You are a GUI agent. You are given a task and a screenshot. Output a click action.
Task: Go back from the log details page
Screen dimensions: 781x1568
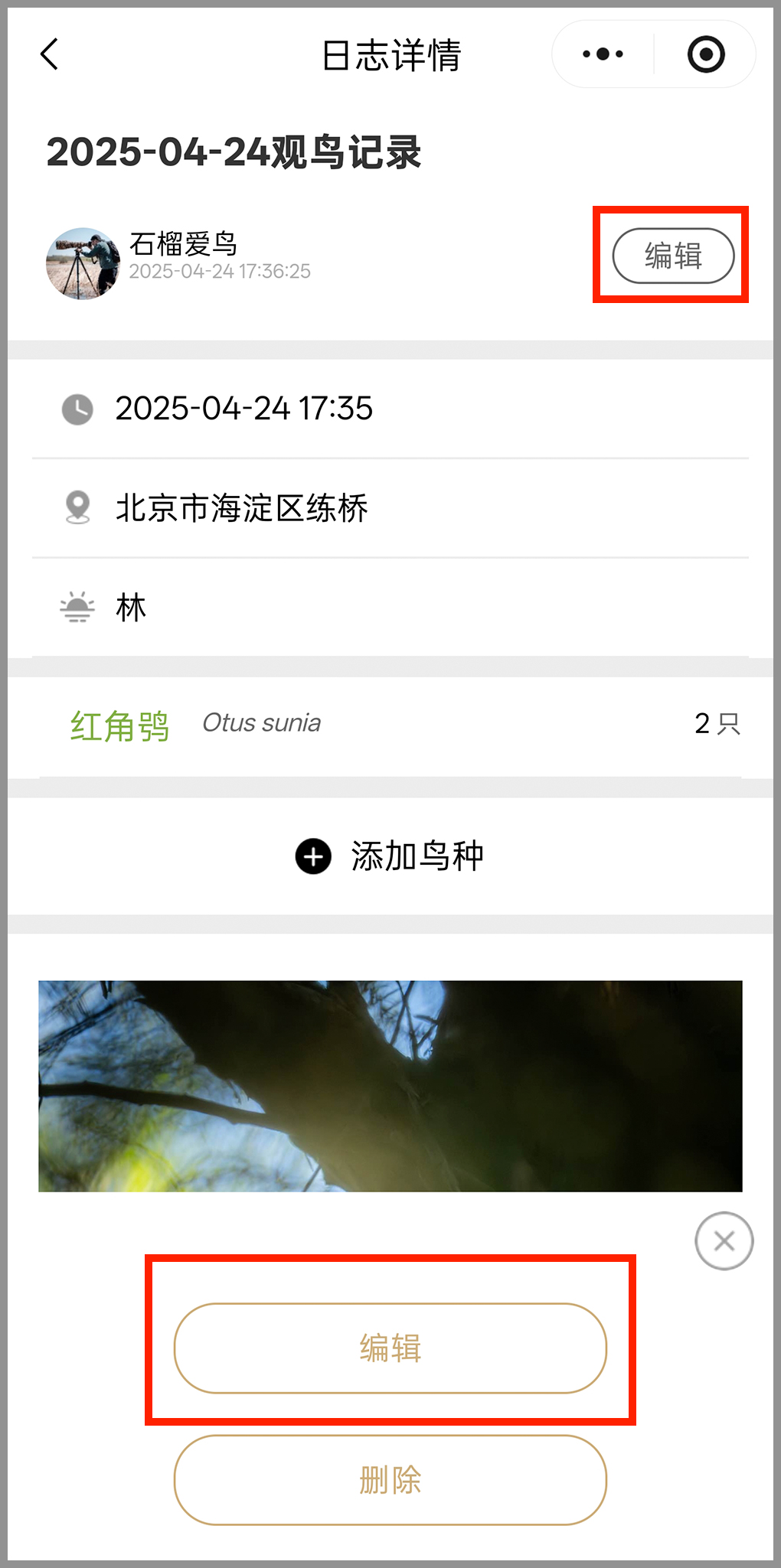click(x=50, y=54)
